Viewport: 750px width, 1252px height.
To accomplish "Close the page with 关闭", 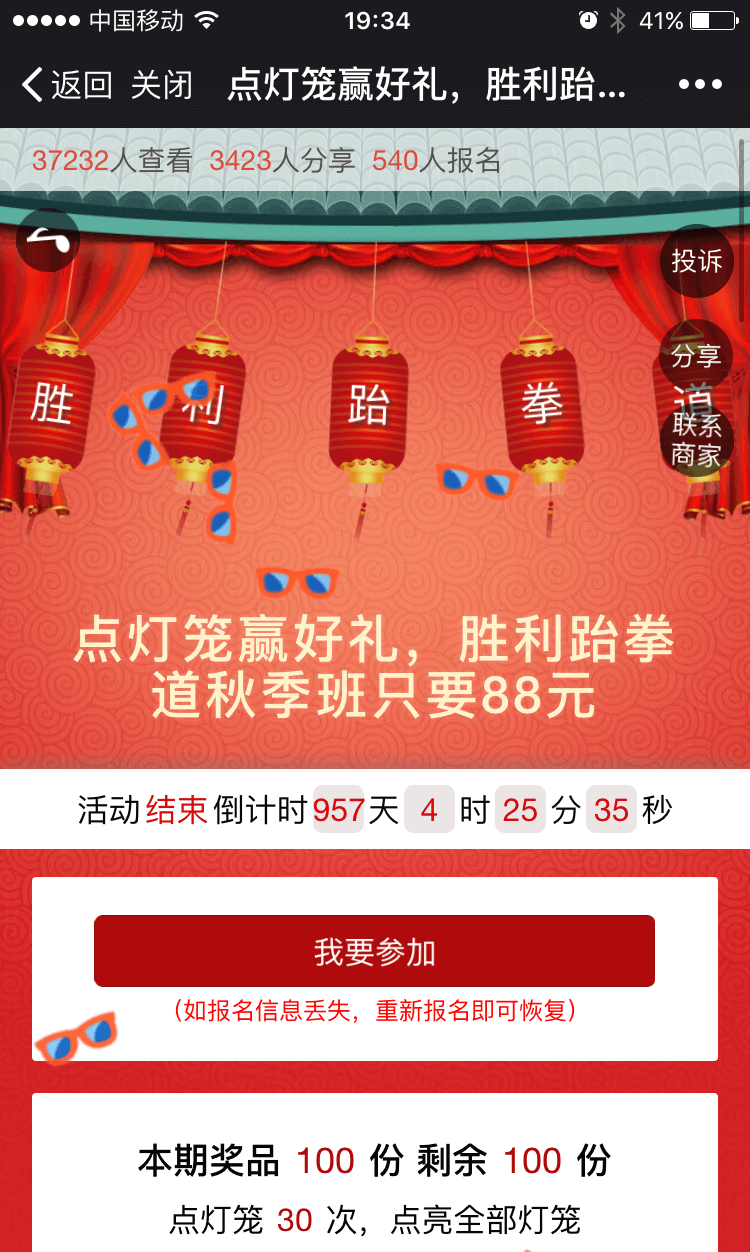I will 161,85.
